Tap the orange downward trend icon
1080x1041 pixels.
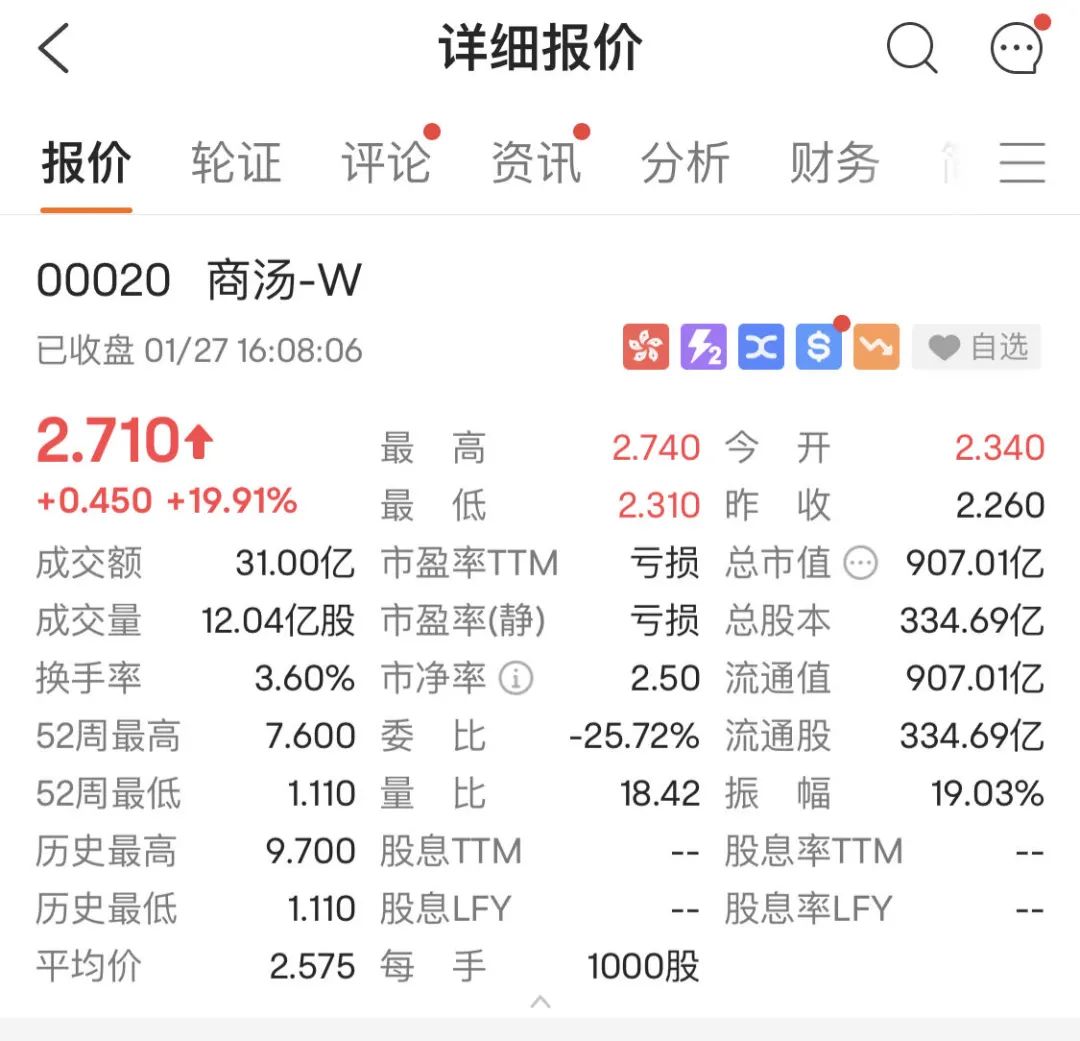(877, 347)
